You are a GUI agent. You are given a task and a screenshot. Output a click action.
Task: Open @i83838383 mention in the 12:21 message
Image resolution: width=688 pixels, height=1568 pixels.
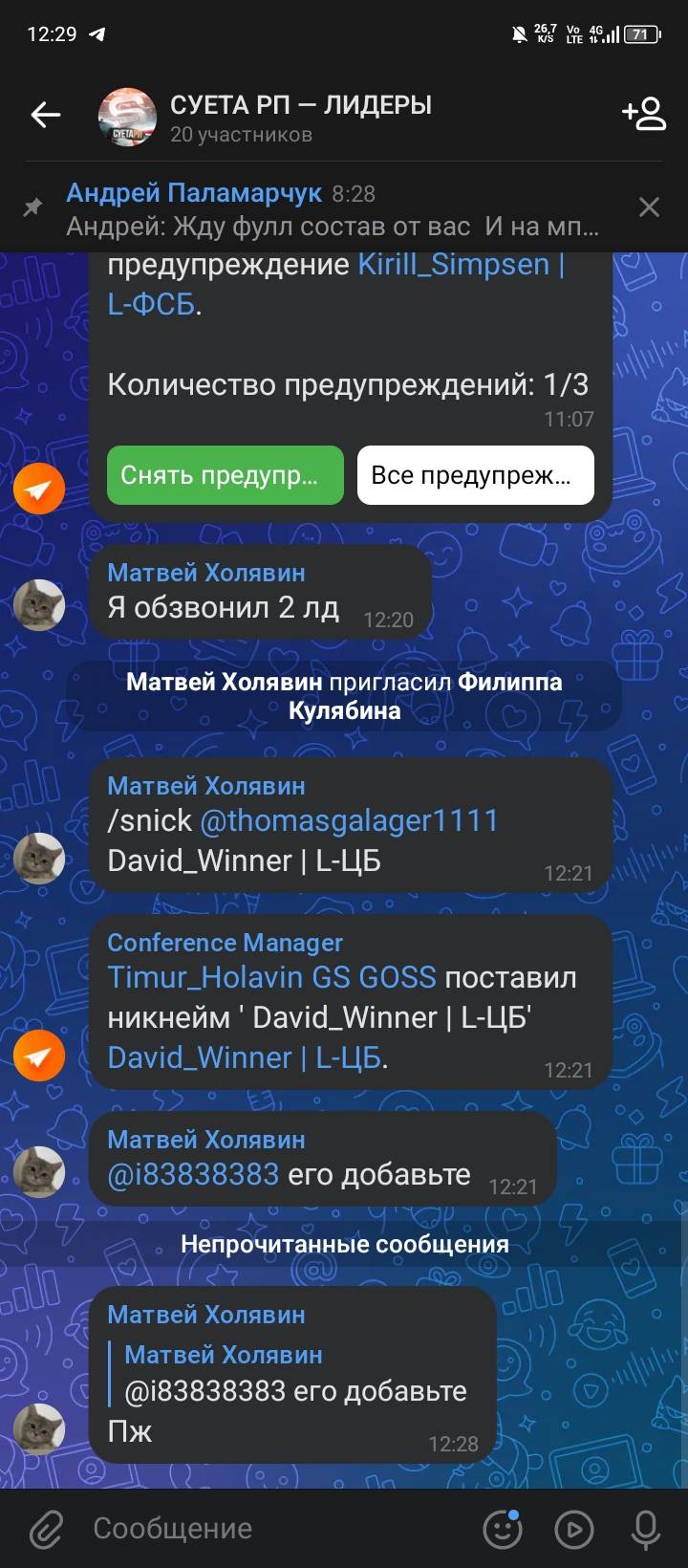(193, 1174)
